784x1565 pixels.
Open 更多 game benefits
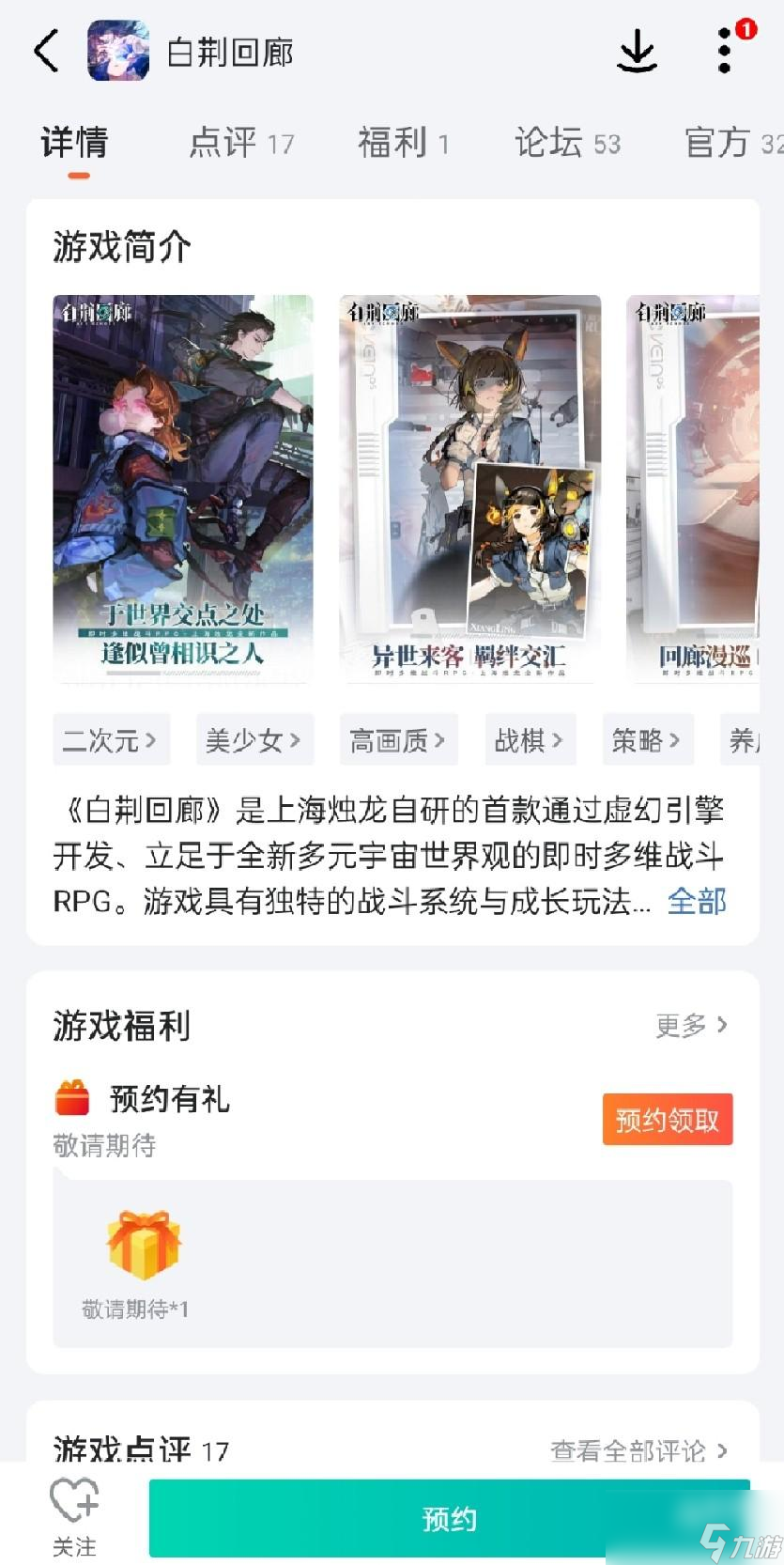(x=692, y=1025)
